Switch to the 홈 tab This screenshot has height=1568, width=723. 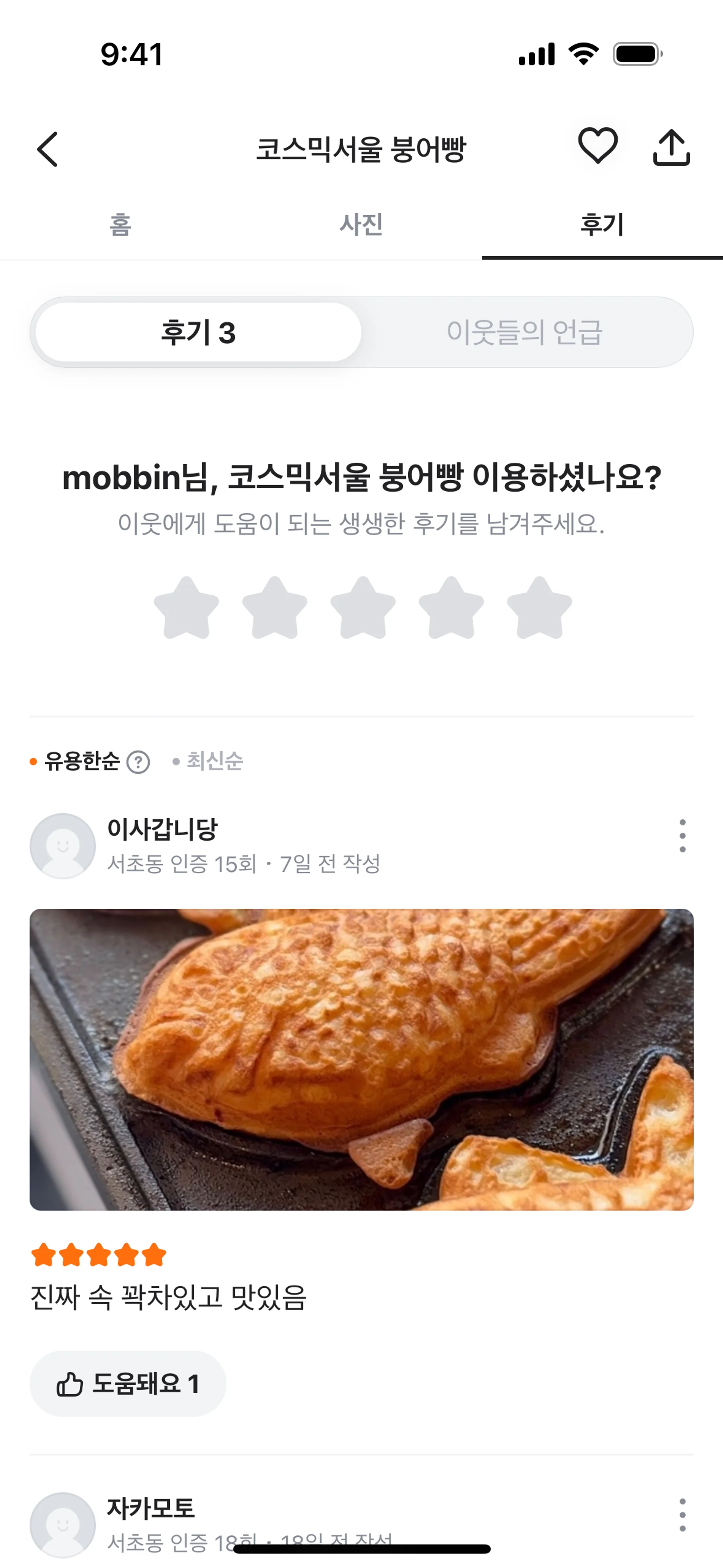pyautogui.click(x=120, y=225)
